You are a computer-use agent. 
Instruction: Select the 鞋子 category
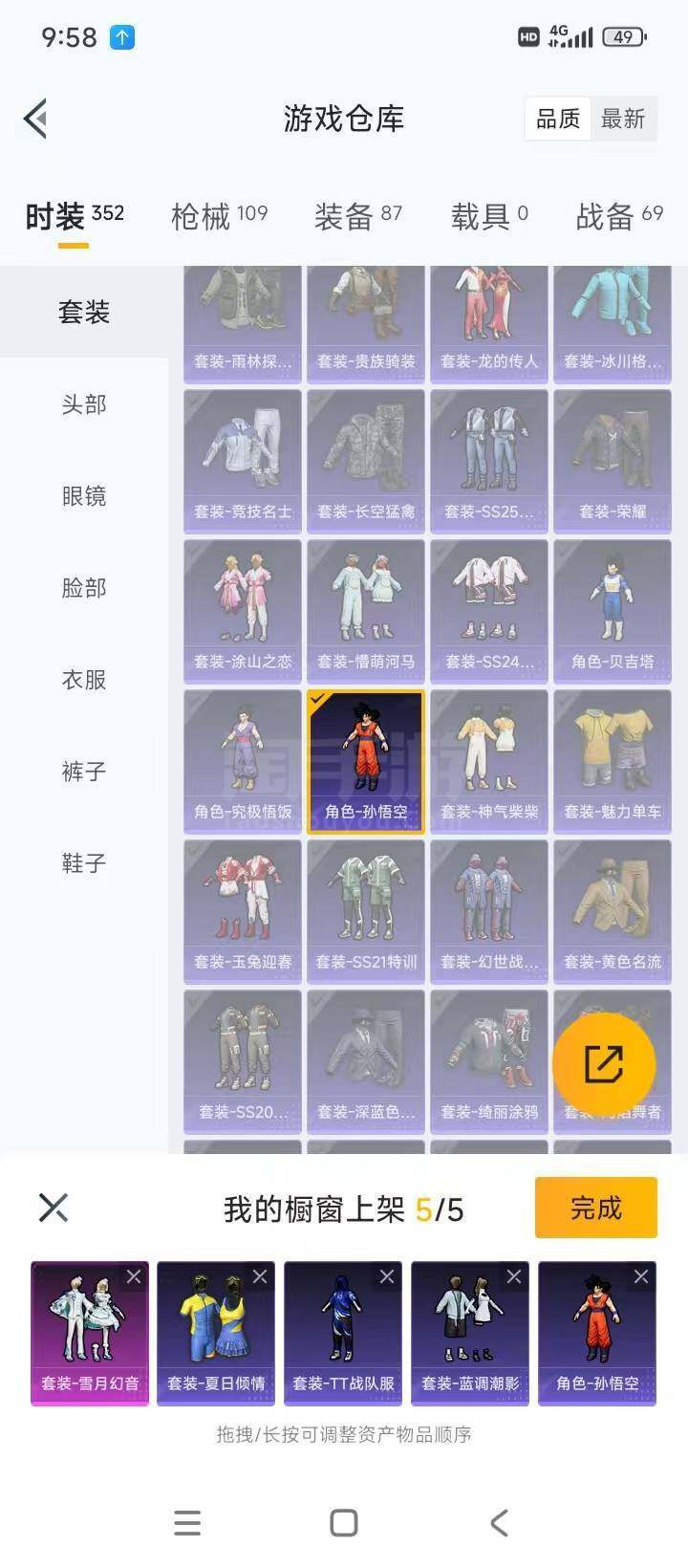click(x=84, y=863)
